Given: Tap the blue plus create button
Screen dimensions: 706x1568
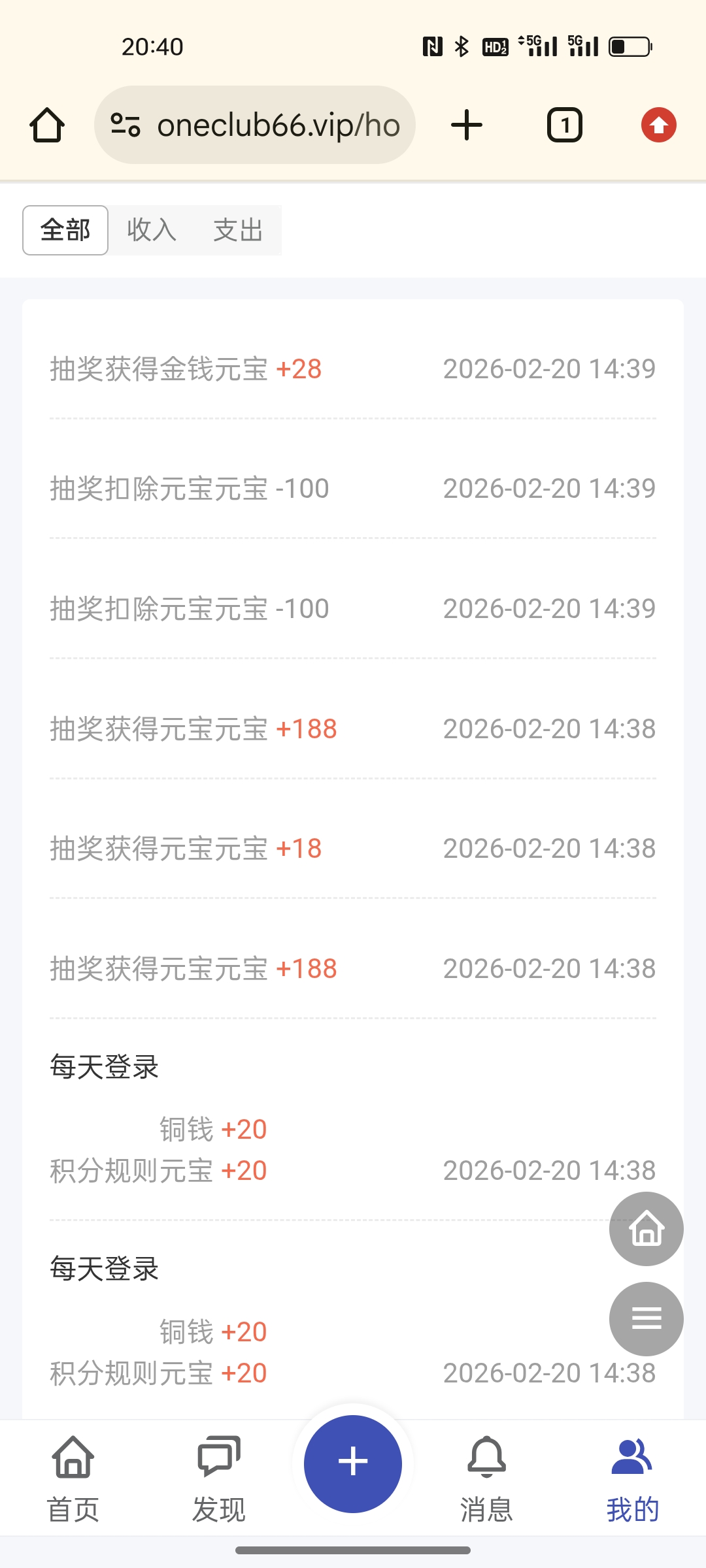Looking at the screenshot, I should click(x=353, y=1463).
